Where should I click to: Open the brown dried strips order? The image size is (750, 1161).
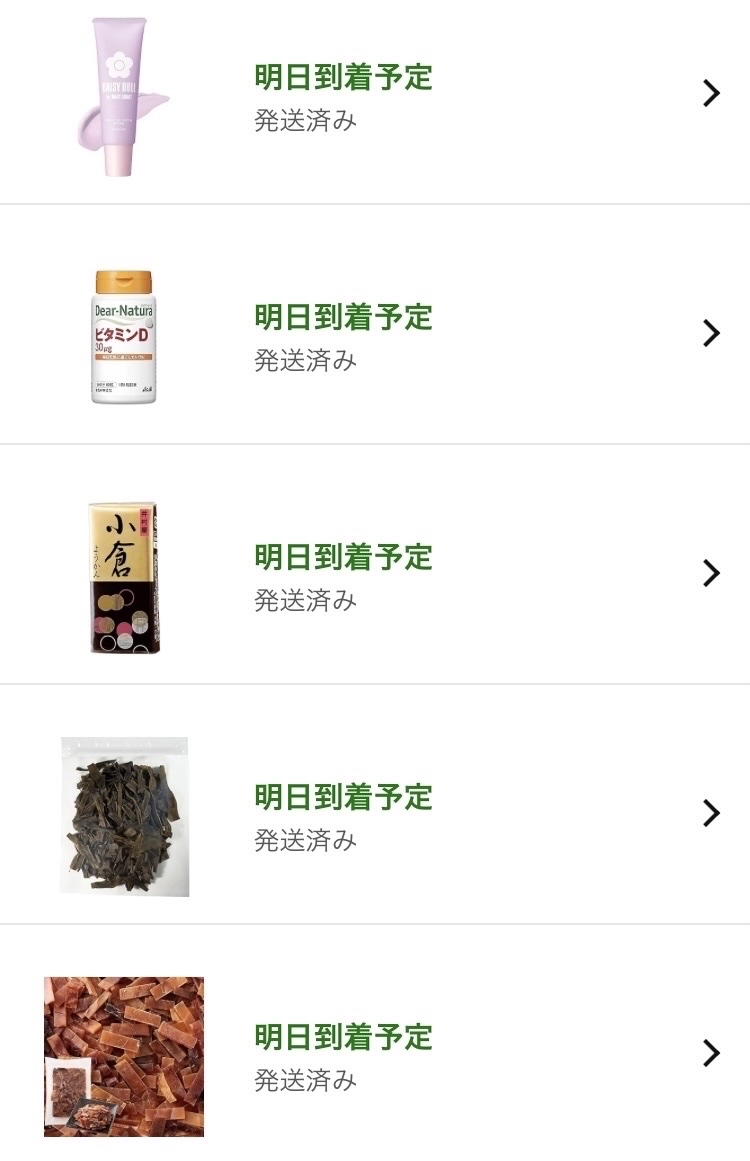click(x=375, y=1055)
